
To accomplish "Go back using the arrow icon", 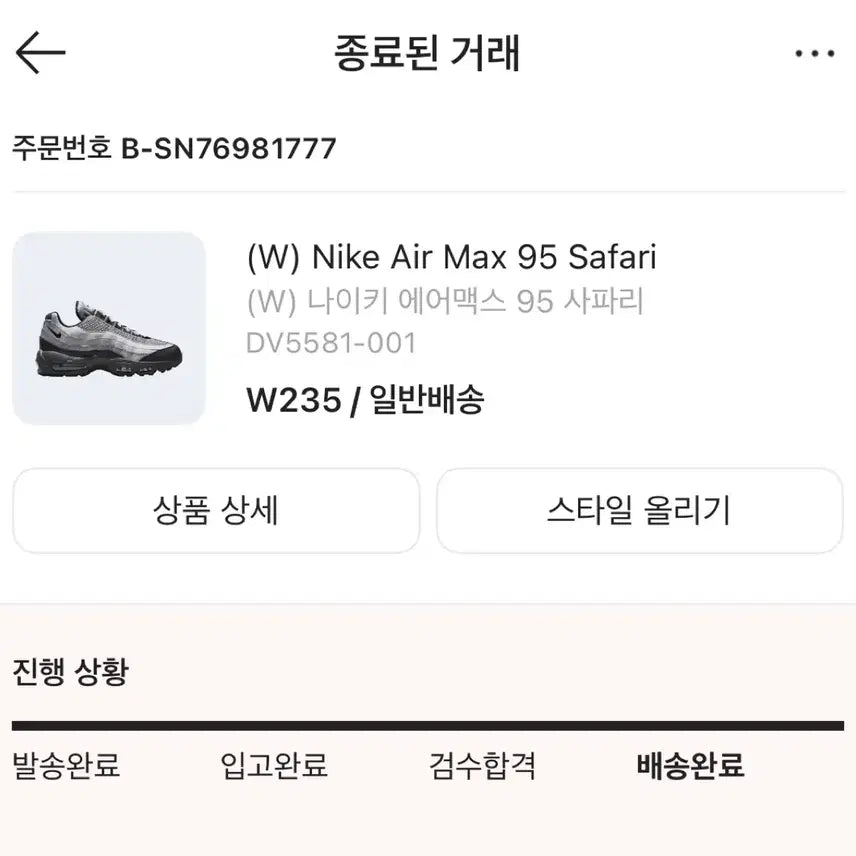I will point(41,53).
